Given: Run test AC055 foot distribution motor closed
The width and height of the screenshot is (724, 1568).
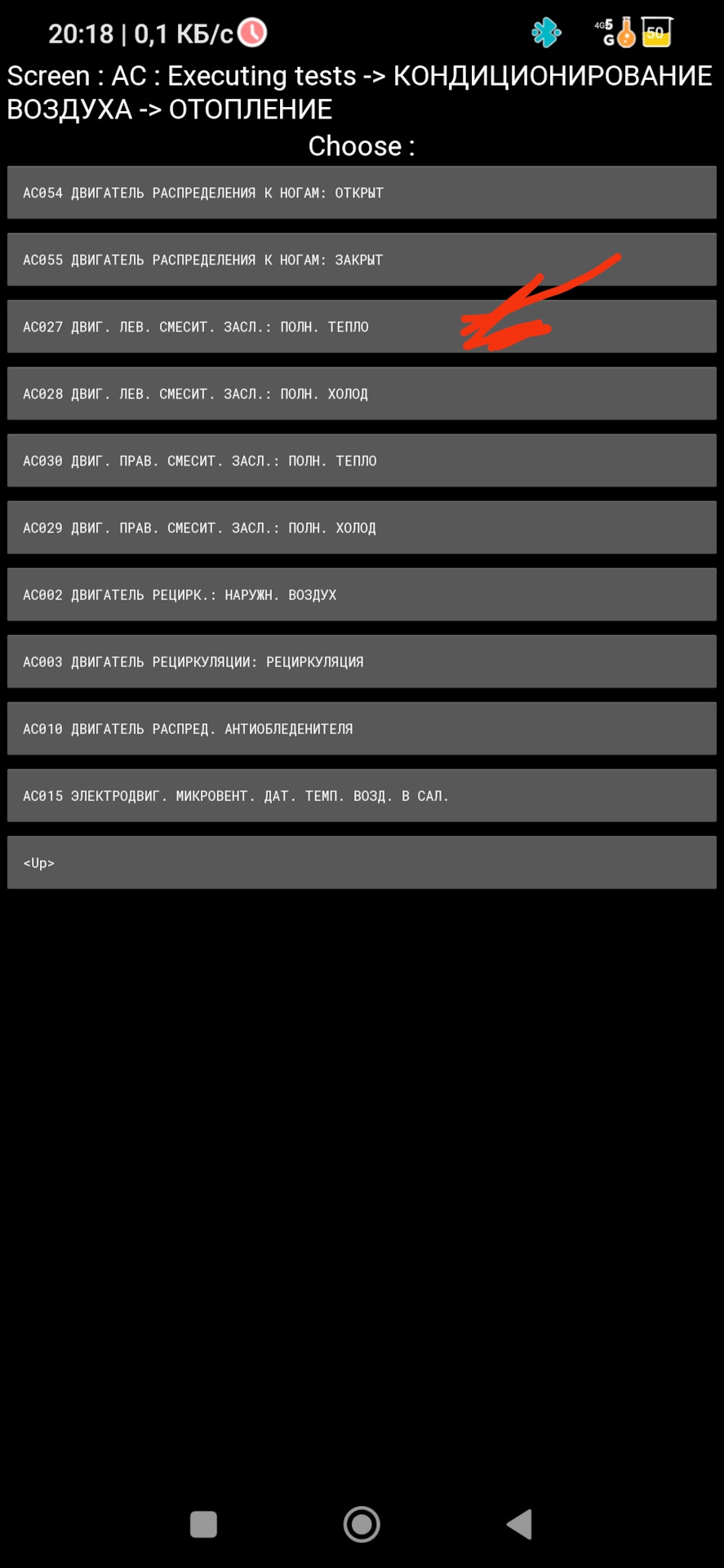Looking at the screenshot, I should [x=362, y=260].
